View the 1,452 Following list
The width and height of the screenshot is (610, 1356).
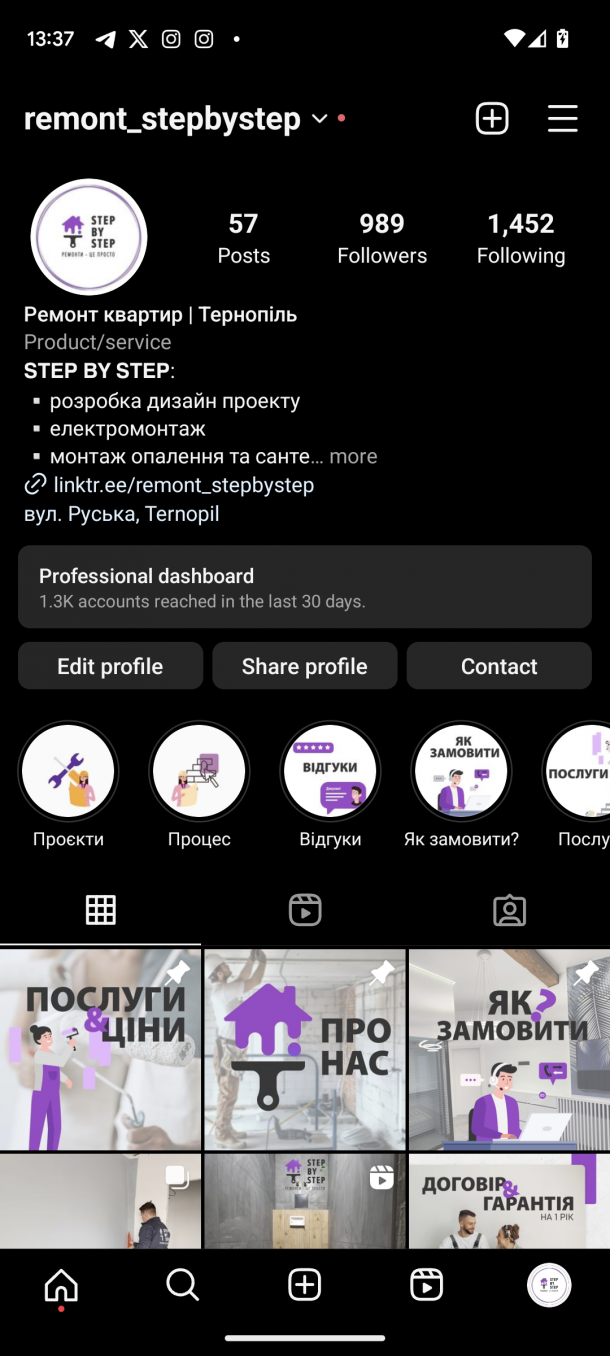[x=520, y=238]
